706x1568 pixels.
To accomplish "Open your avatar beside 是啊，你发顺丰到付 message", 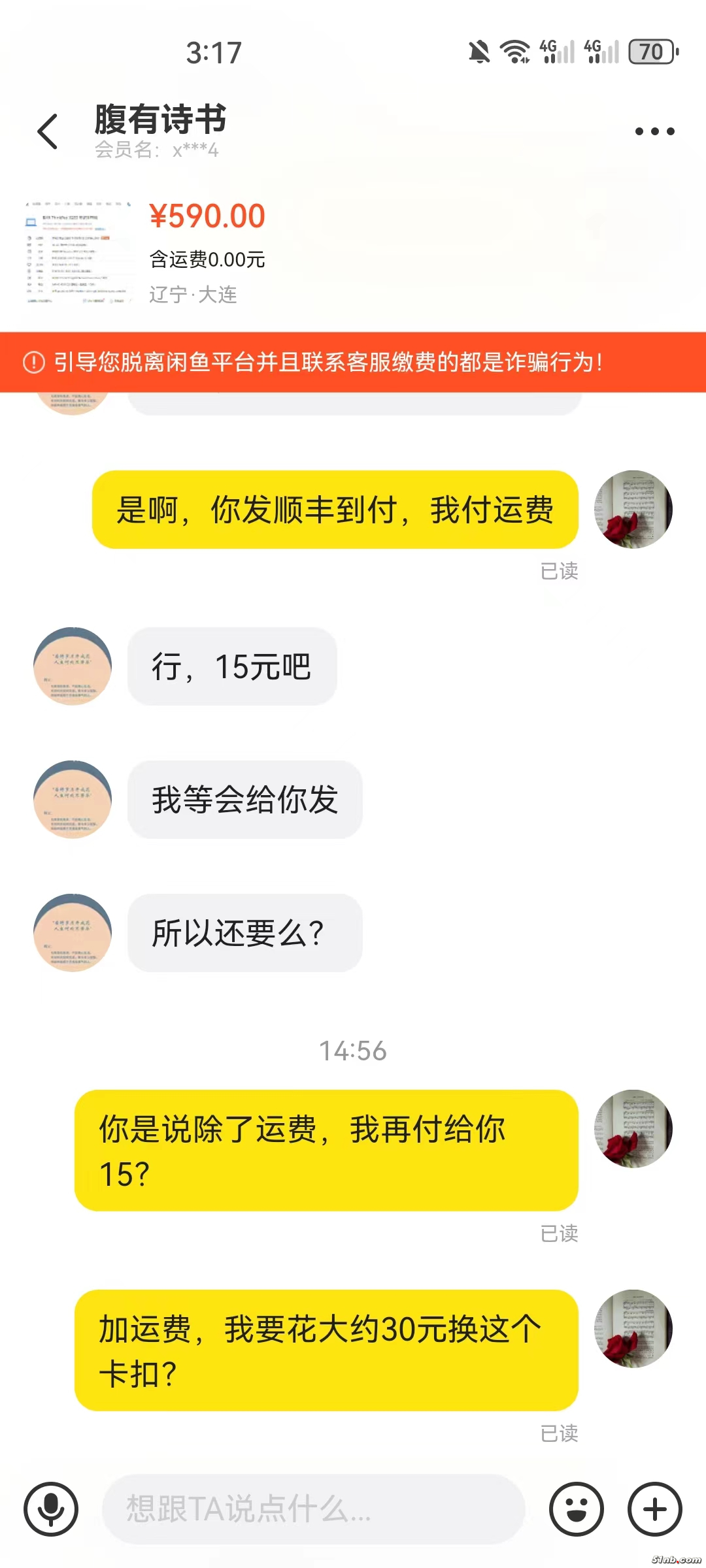I will pyautogui.click(x=633, y=510).
